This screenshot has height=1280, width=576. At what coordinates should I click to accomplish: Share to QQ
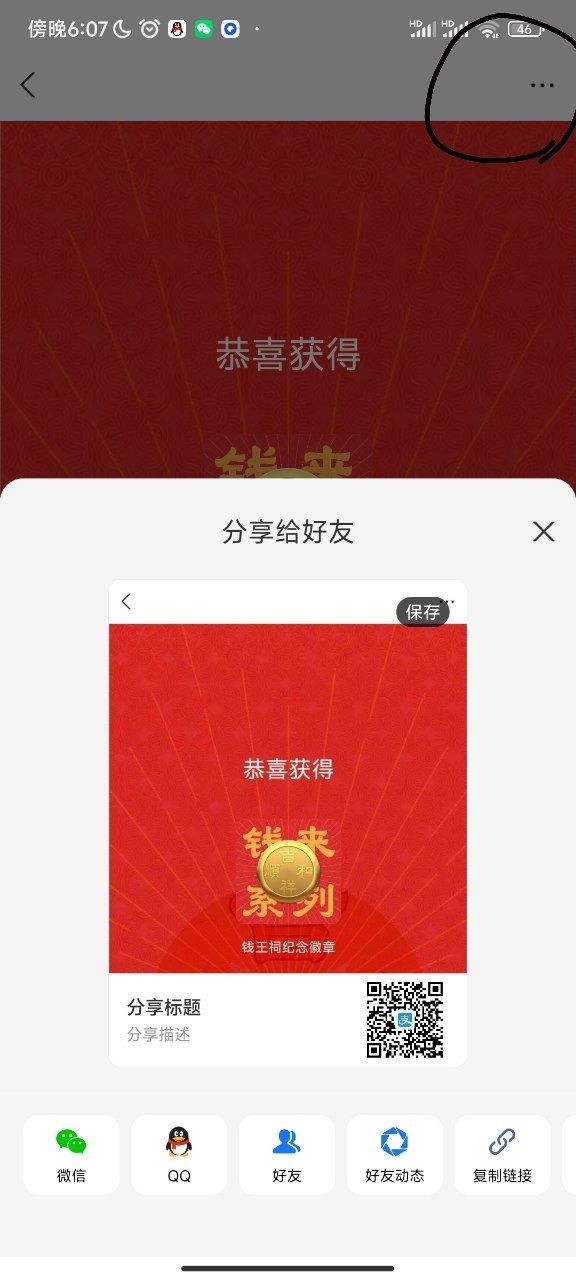[x=179, y=1155]
